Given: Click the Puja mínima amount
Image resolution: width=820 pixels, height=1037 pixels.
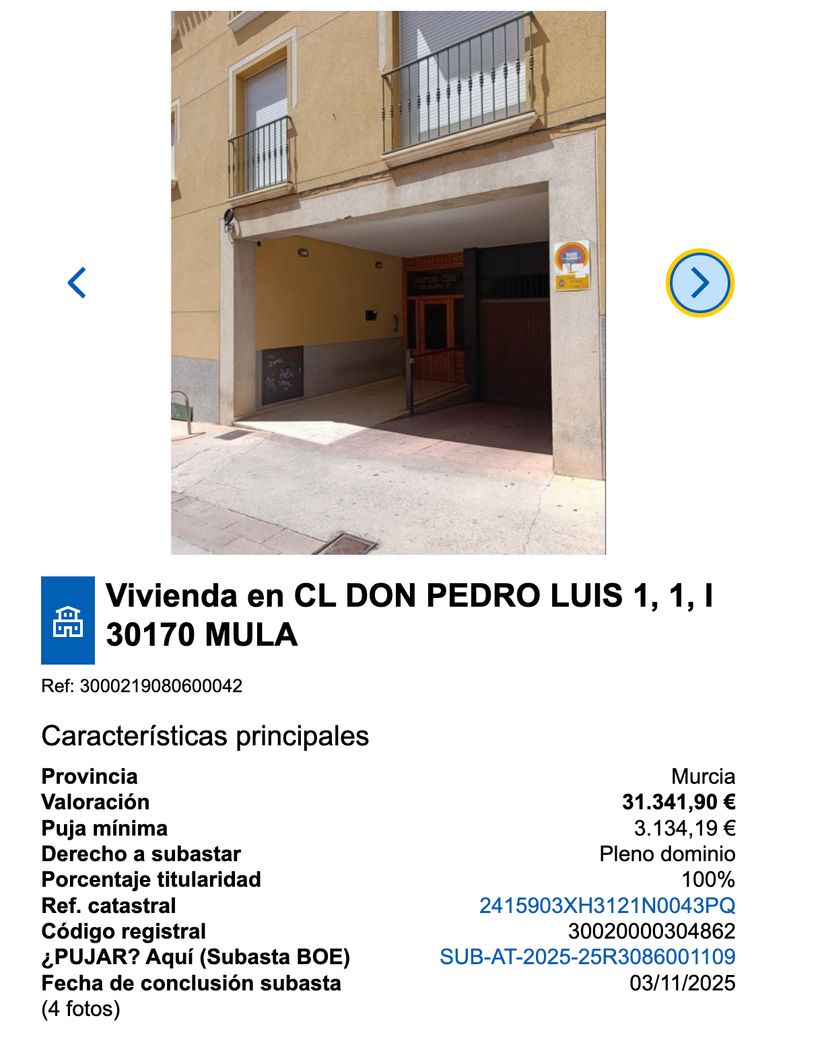Looking at the screenshot, I should (x=688, y=827).
